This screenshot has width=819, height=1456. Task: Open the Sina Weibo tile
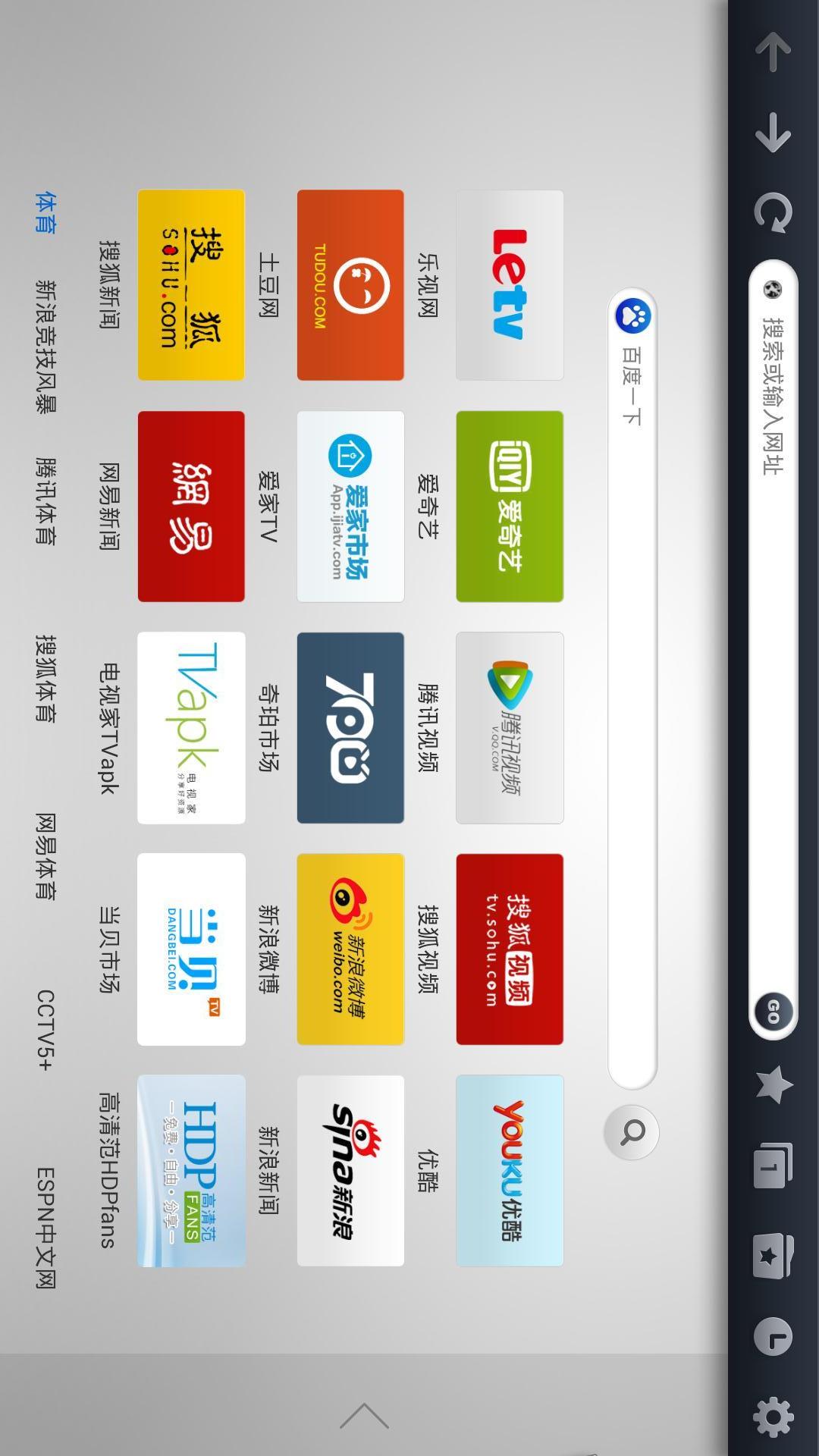350,949
